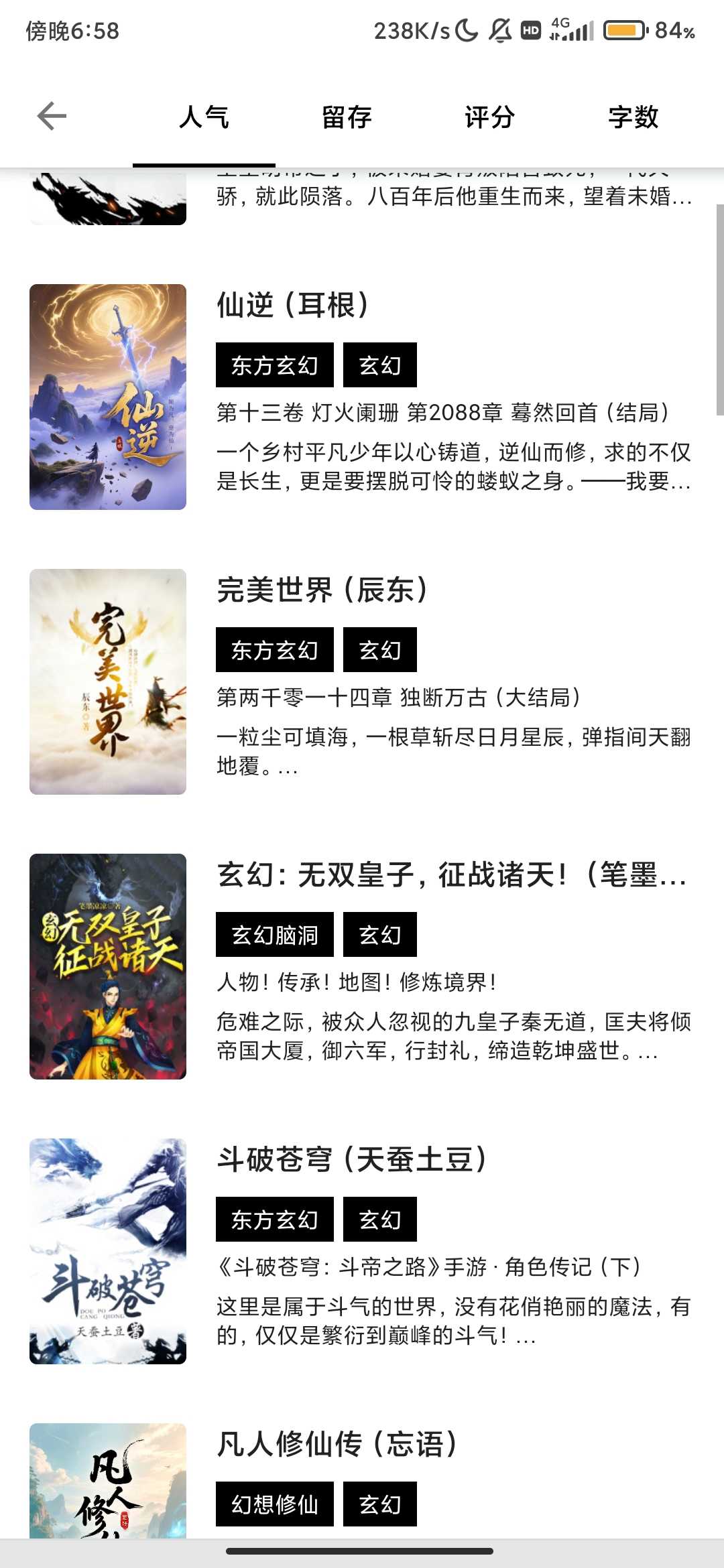The height and width of the screenshot is (1568, 724).
Task: Switch to the 留存 tab
Action: click(347, 117)
